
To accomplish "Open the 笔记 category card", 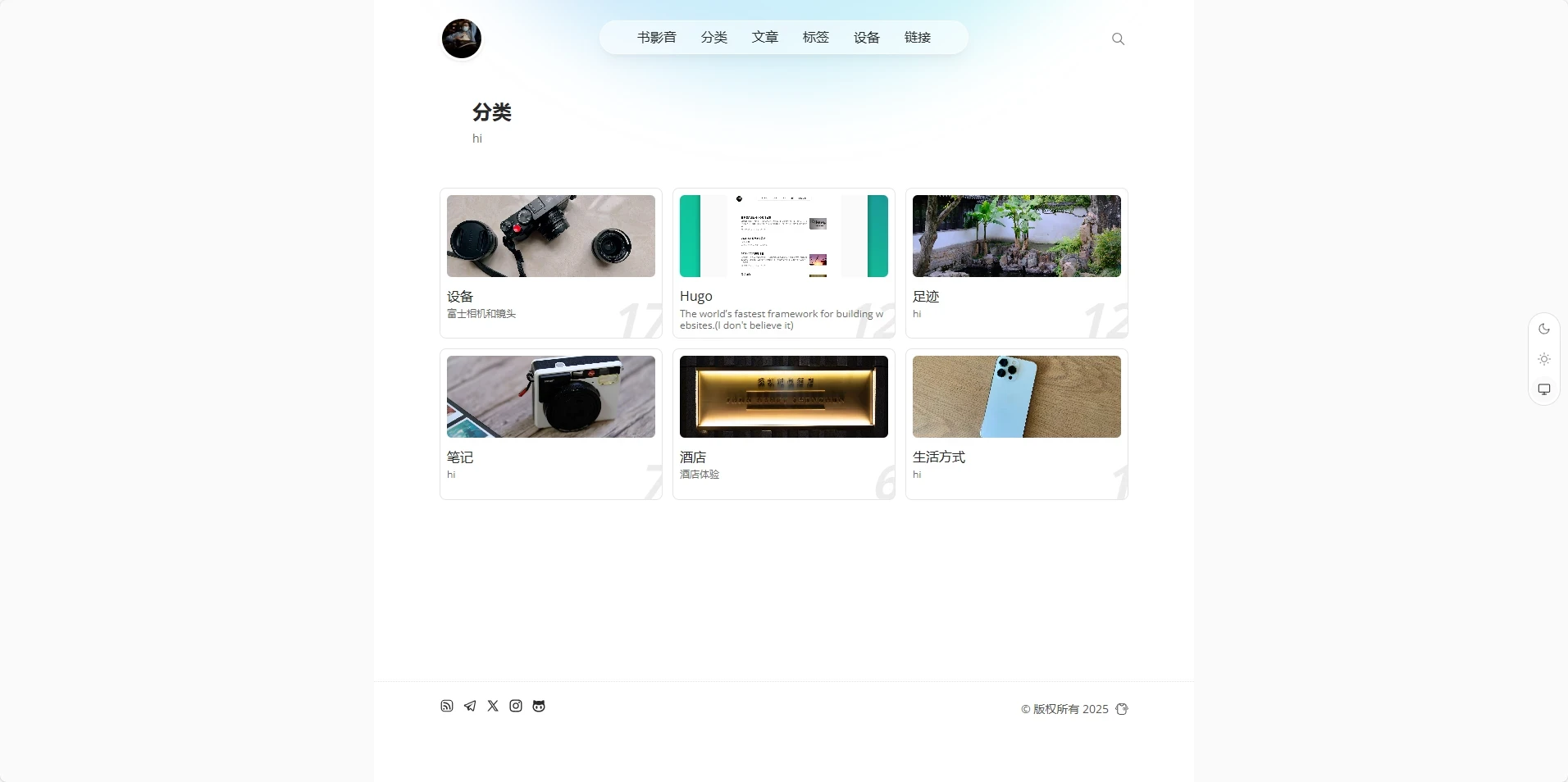I will pyautogui.click(x=550, y=424).
